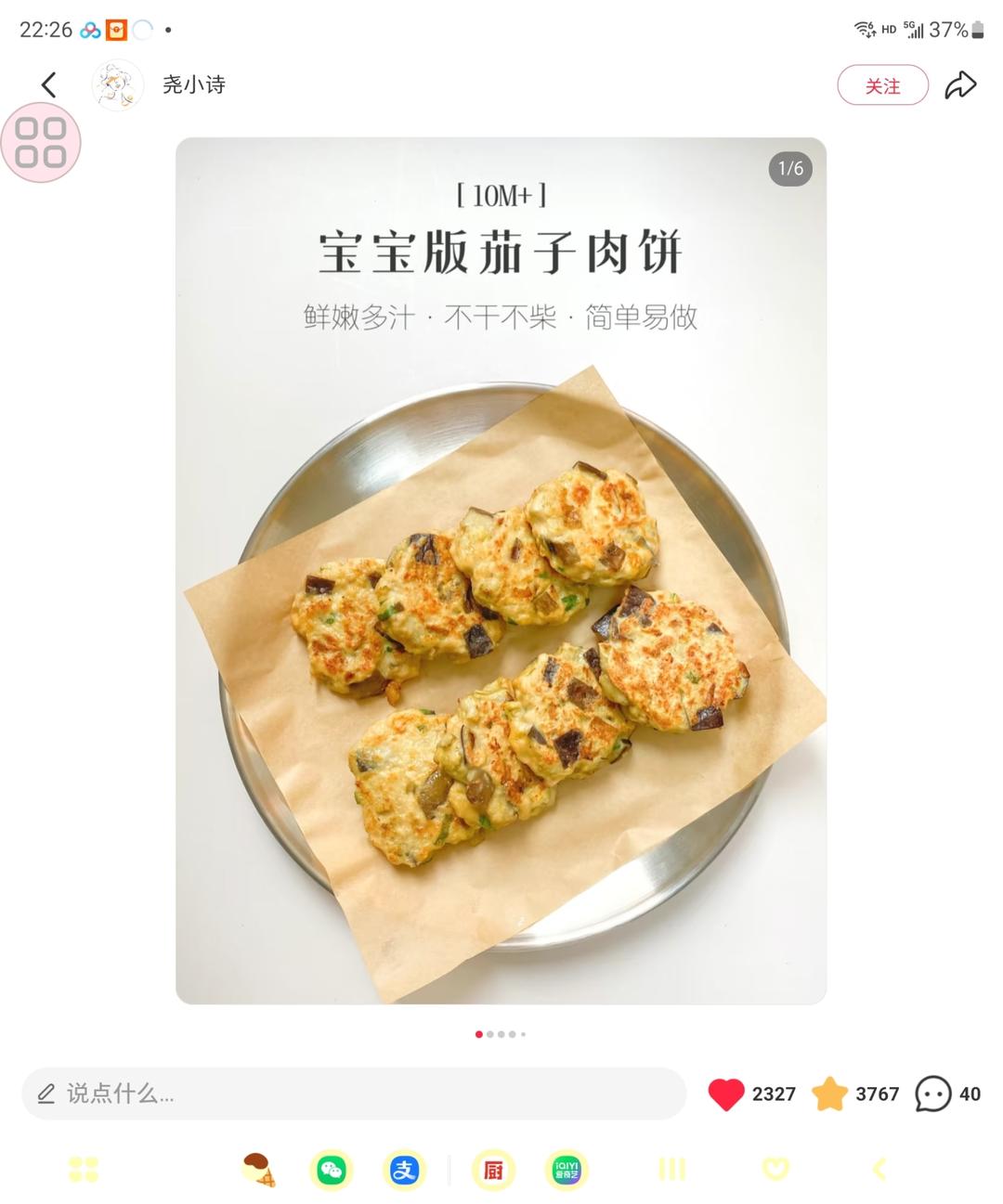This screenshot has height=1204, width=1003.
Task: Open the ice cream icon app in taskbar
Action: [259, 1170]
